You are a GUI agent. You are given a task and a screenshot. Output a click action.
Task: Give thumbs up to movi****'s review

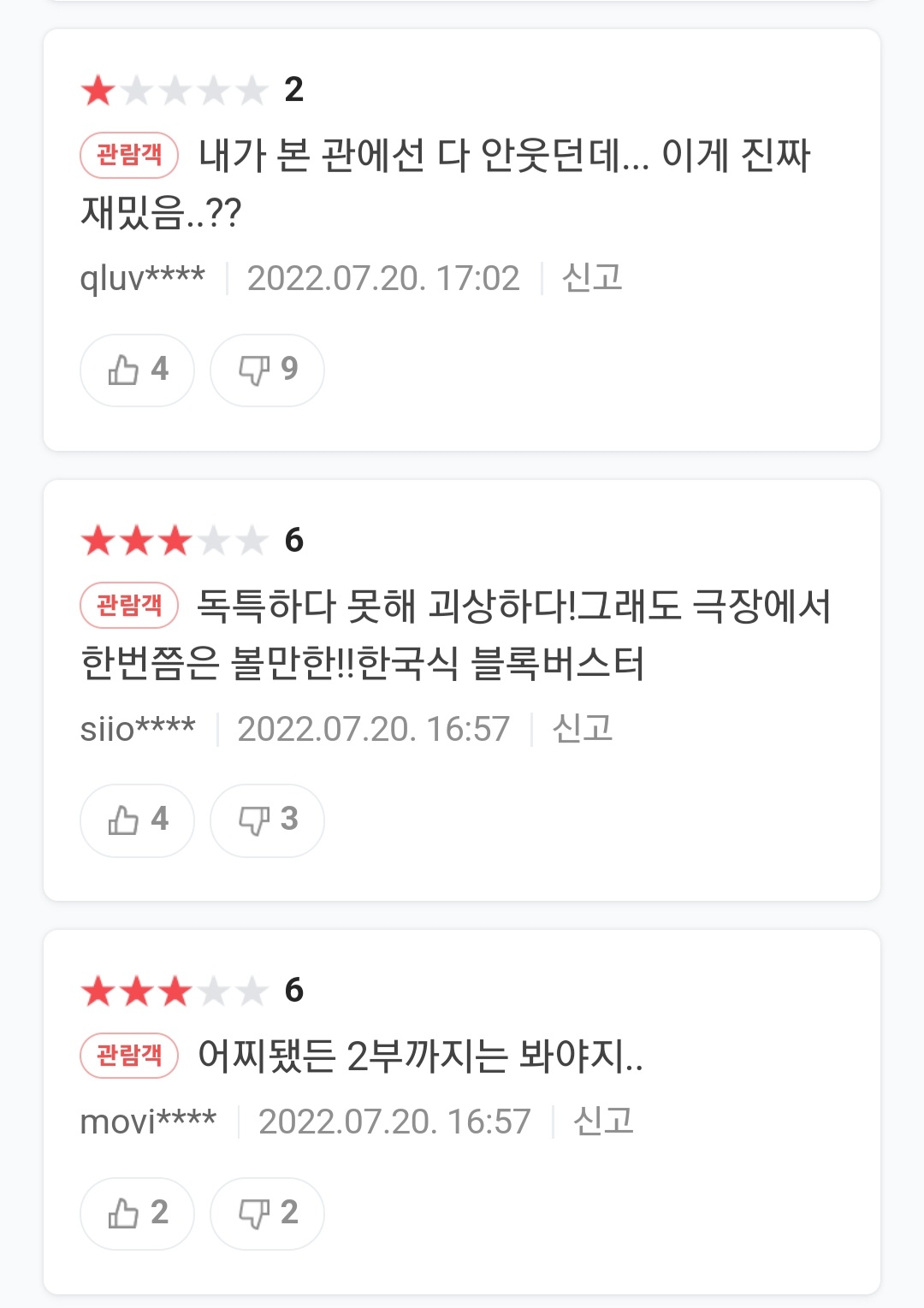[x=137, y=1213]
